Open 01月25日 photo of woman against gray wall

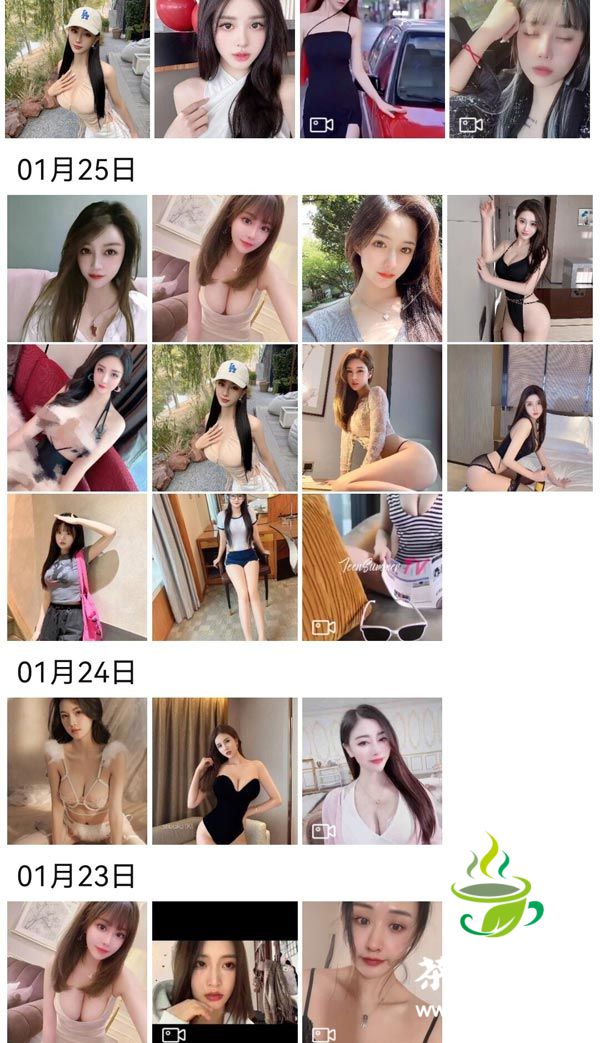pyautogui.click(x=77, y=268)
